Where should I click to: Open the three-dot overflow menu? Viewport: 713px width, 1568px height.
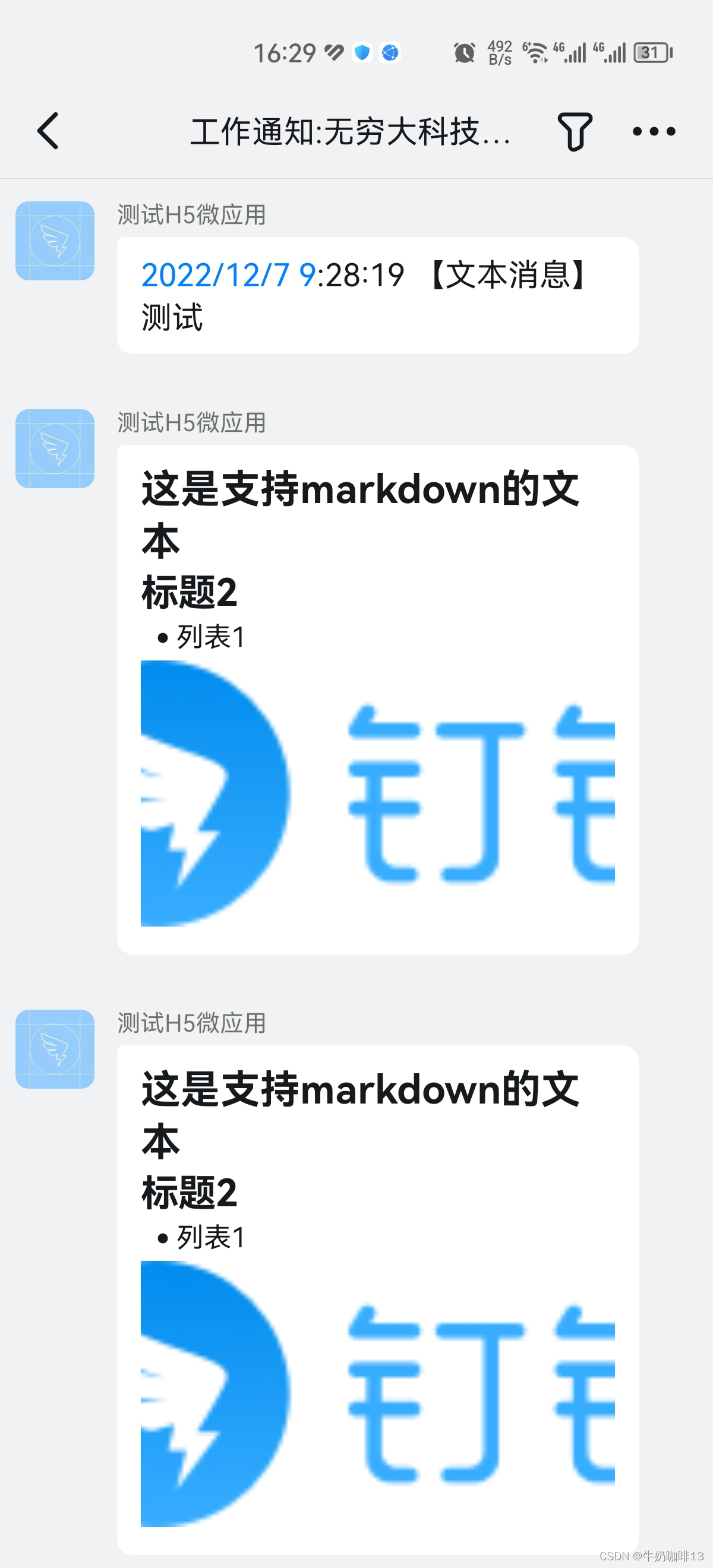(x=654, y=131)
